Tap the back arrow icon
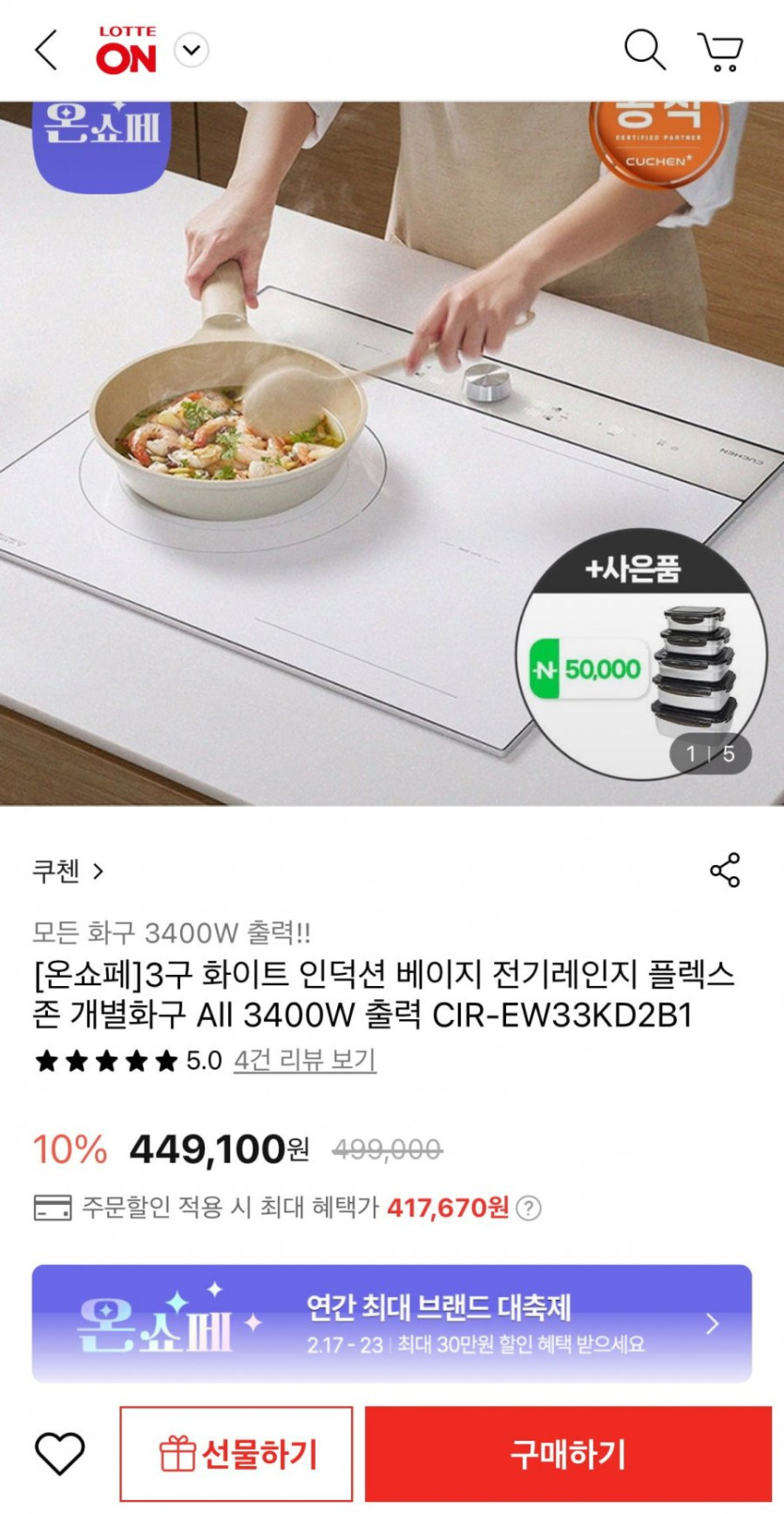This screenshot has height=1514, width=784. tap(45, 52)
